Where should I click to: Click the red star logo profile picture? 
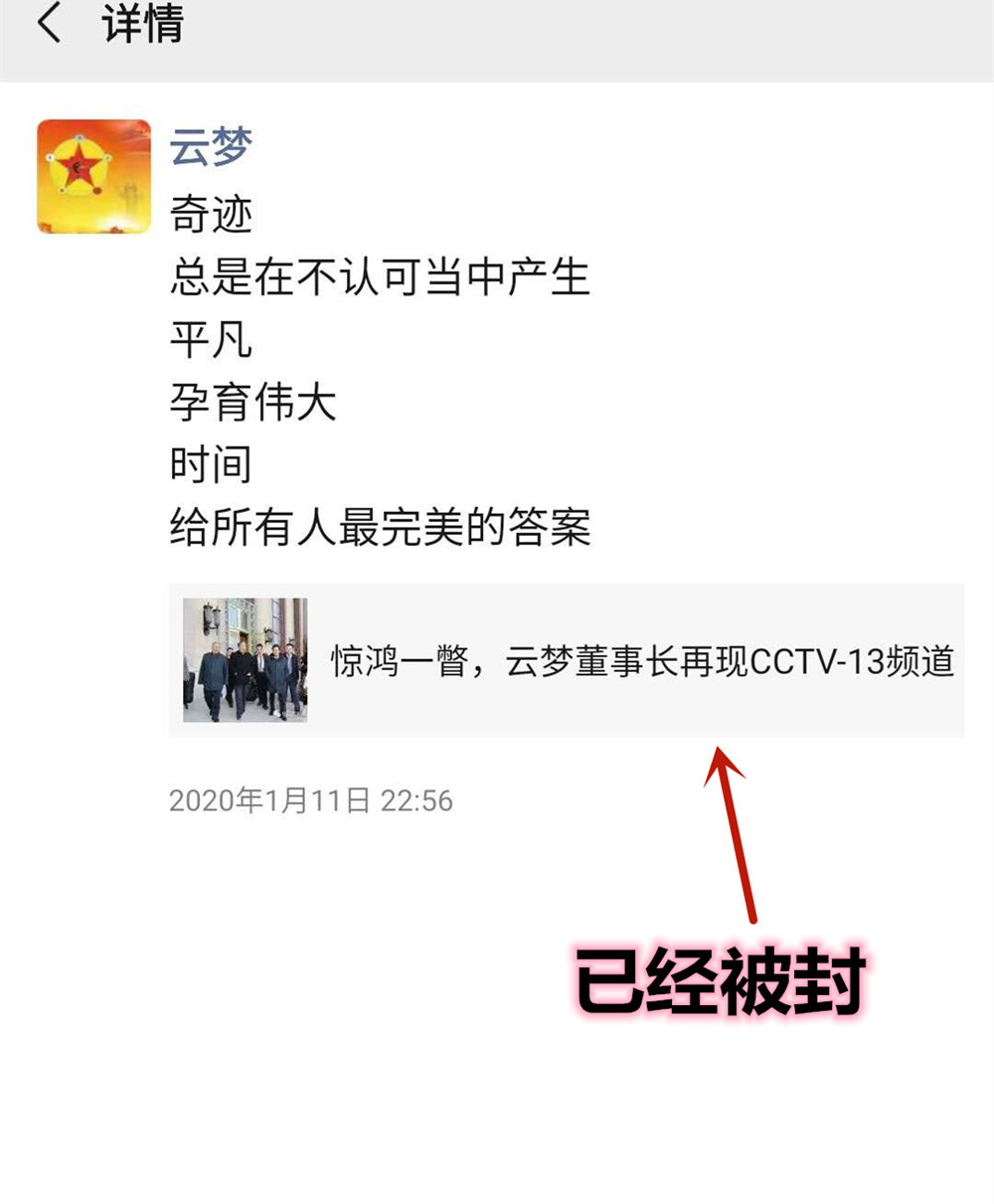click(x=92, y=173)
